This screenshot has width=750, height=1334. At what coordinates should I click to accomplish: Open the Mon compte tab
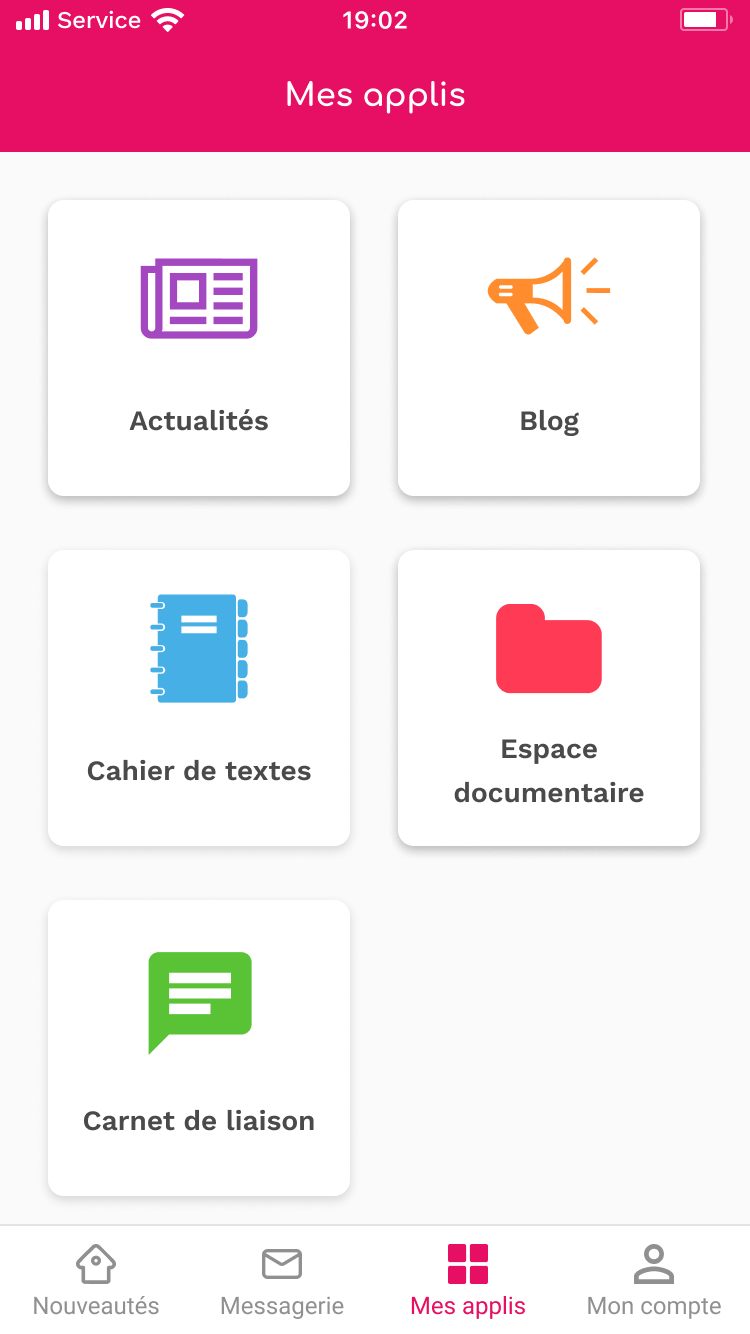pyautogui.click(x=654, y=1280)
